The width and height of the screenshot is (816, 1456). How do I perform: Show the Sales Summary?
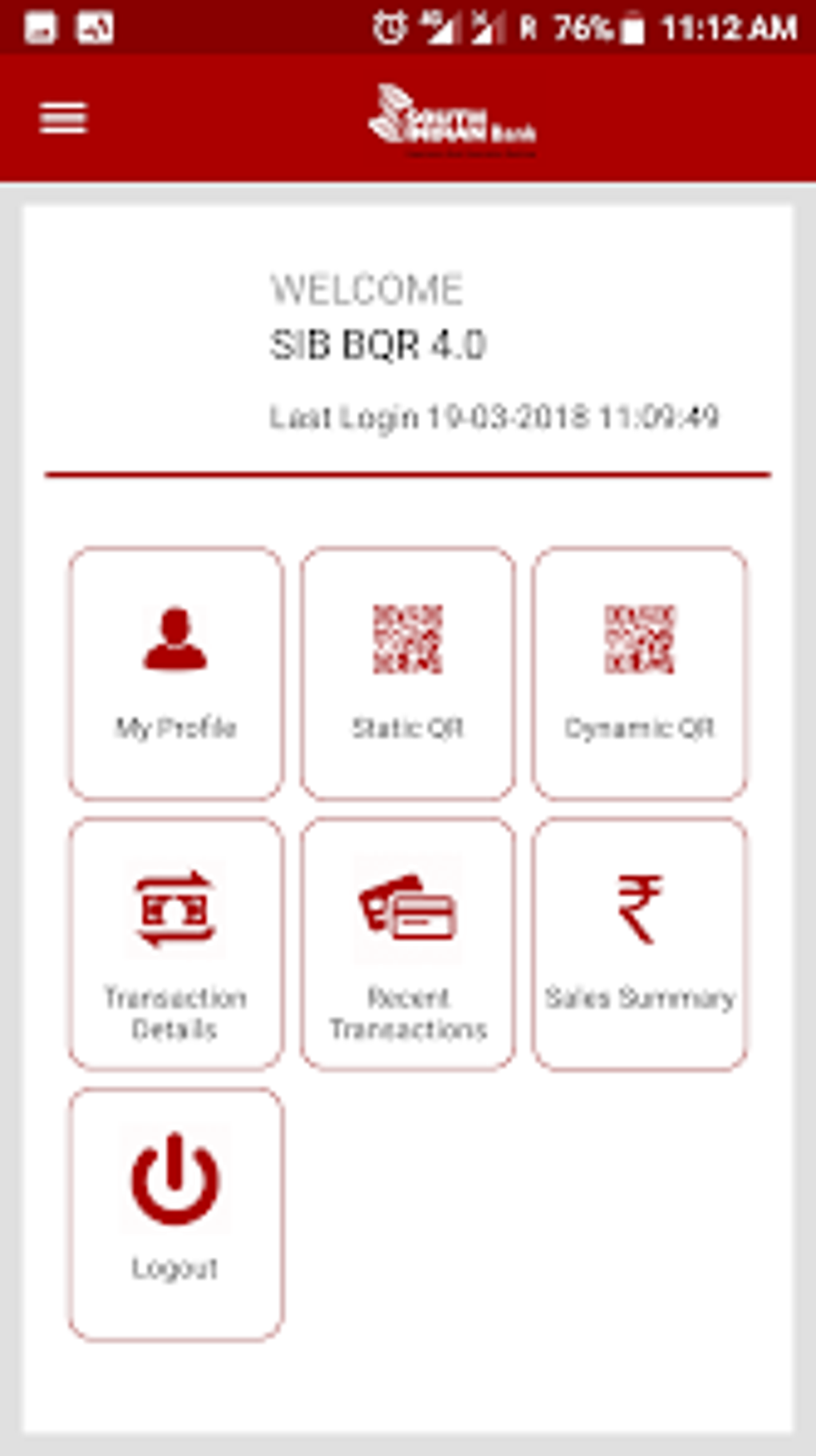[x=639, y=943]
